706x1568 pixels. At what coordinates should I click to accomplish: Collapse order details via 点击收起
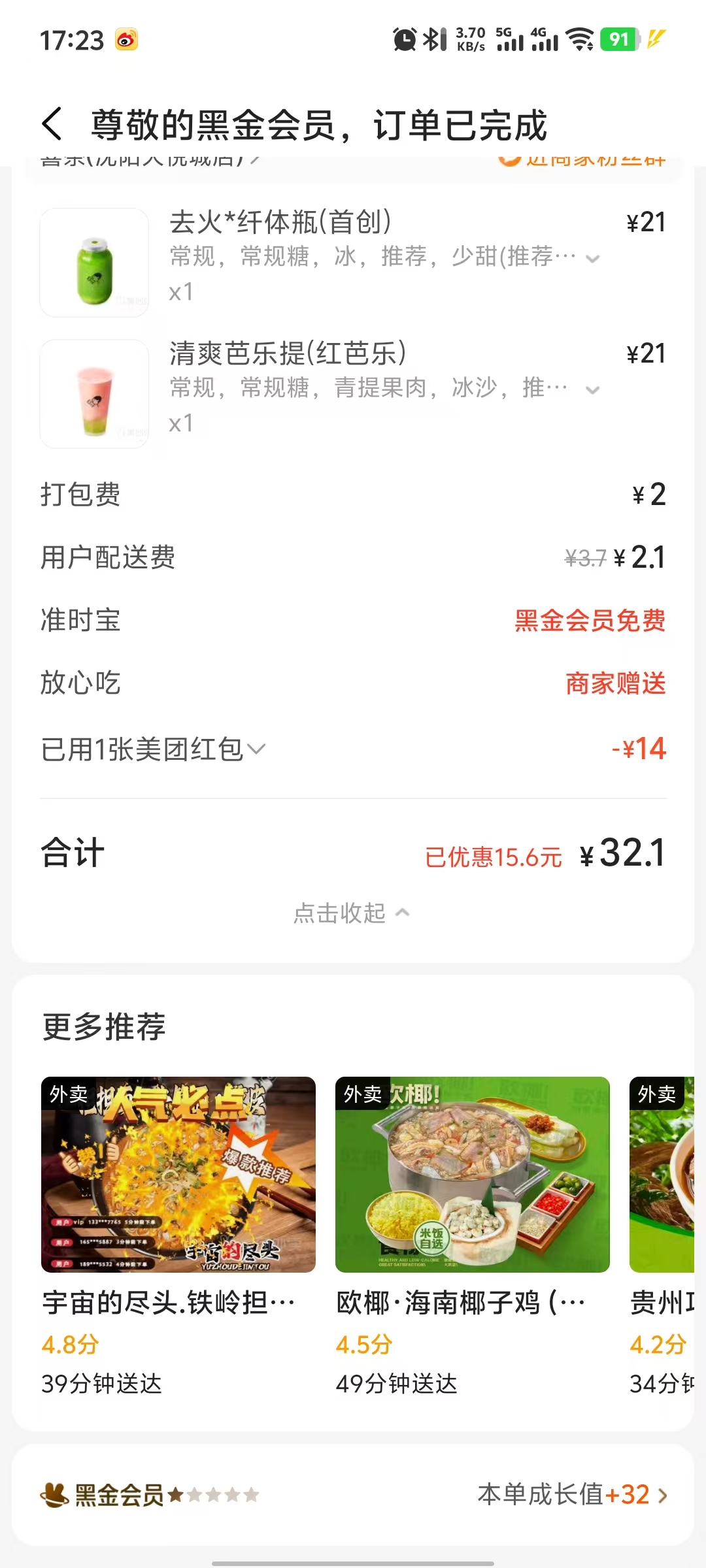(352, 913)
